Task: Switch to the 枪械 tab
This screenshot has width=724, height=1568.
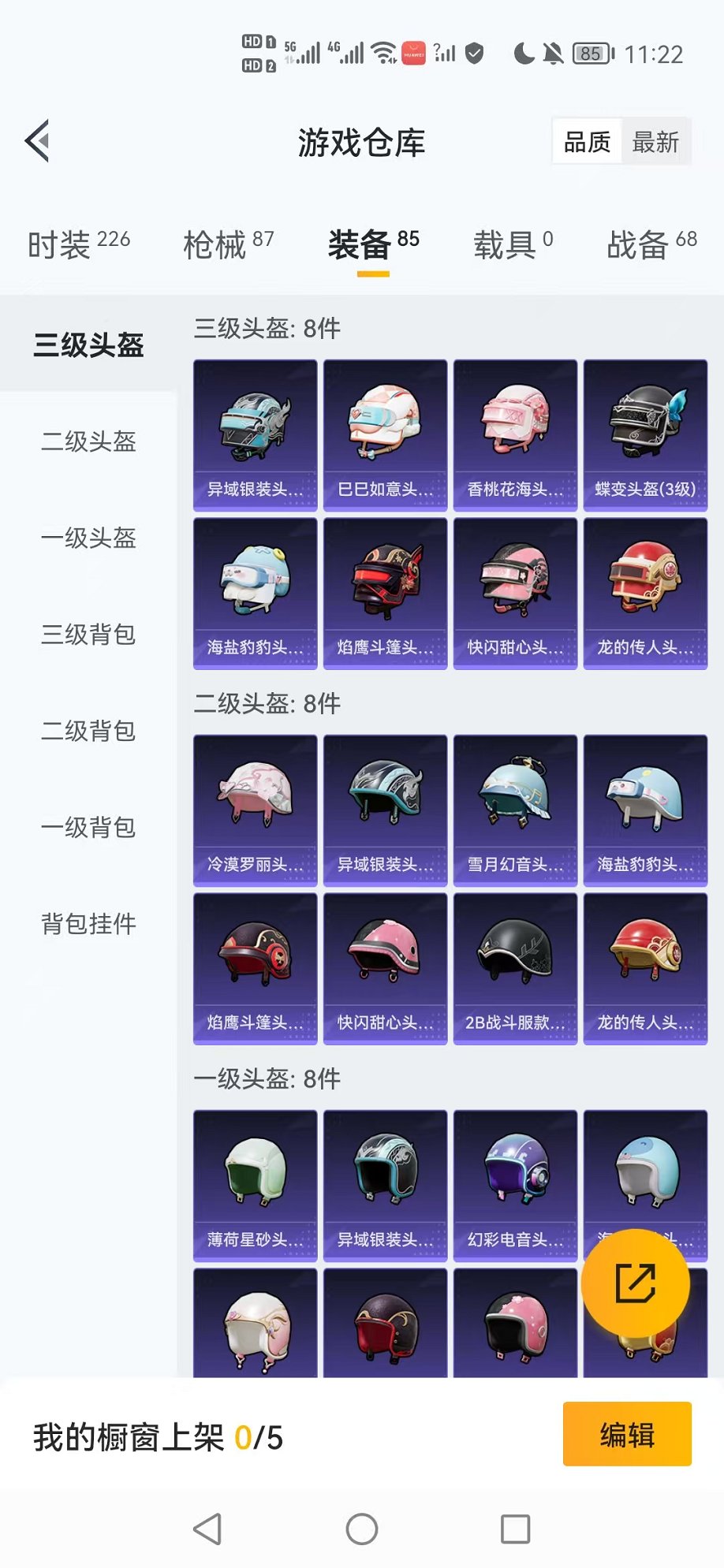Action: tap(228, 244)
